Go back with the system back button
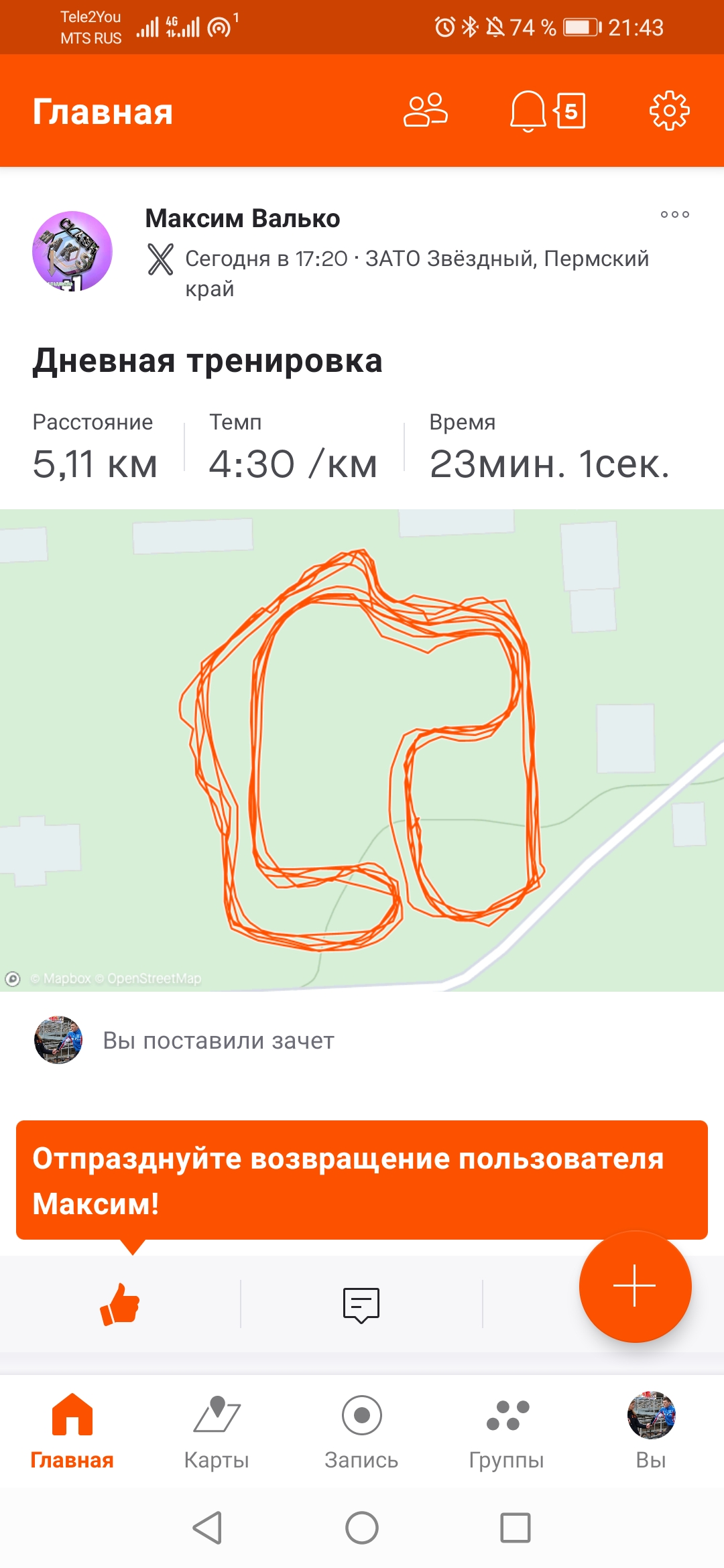 207,1528
